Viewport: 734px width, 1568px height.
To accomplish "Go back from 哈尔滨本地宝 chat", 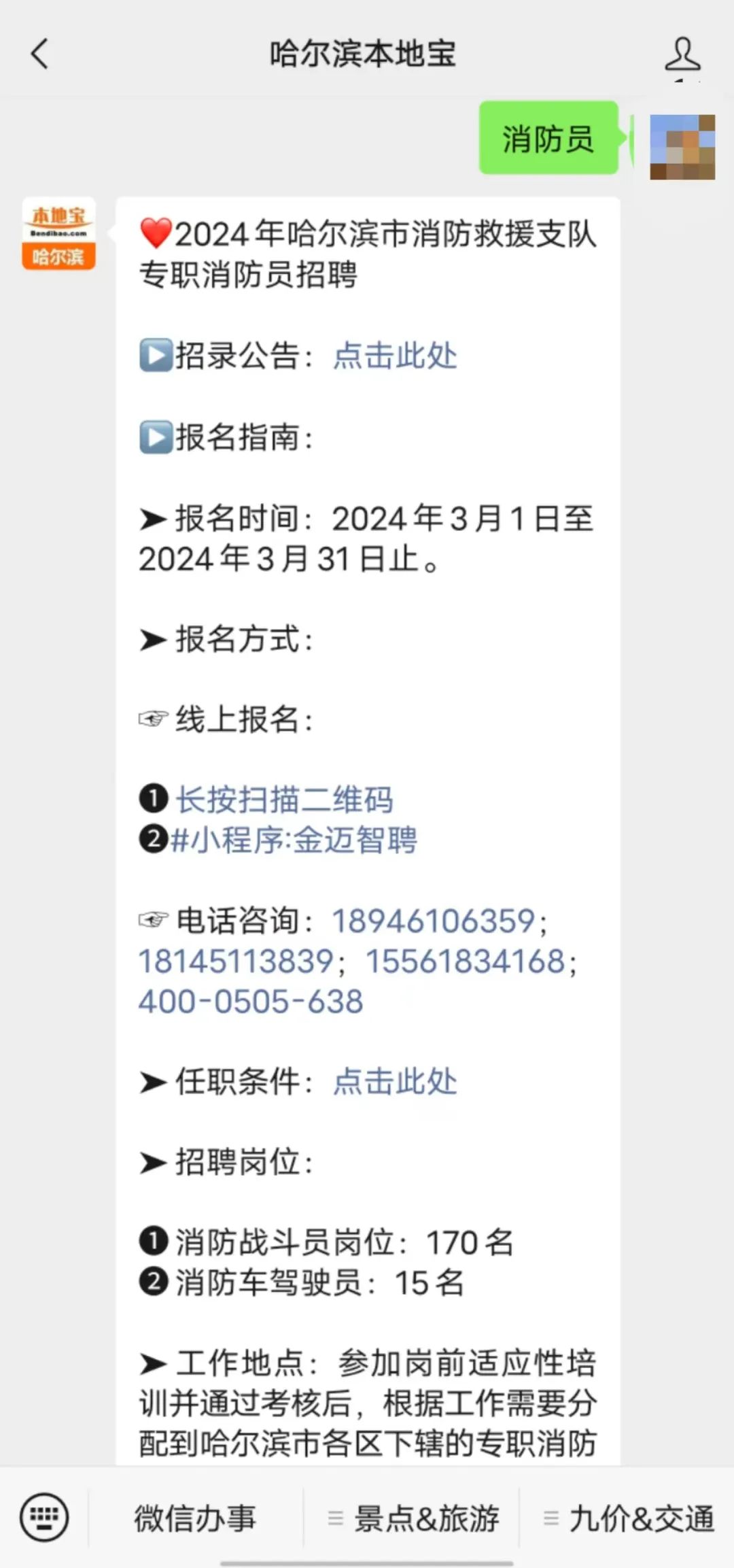I will (40, 54).
